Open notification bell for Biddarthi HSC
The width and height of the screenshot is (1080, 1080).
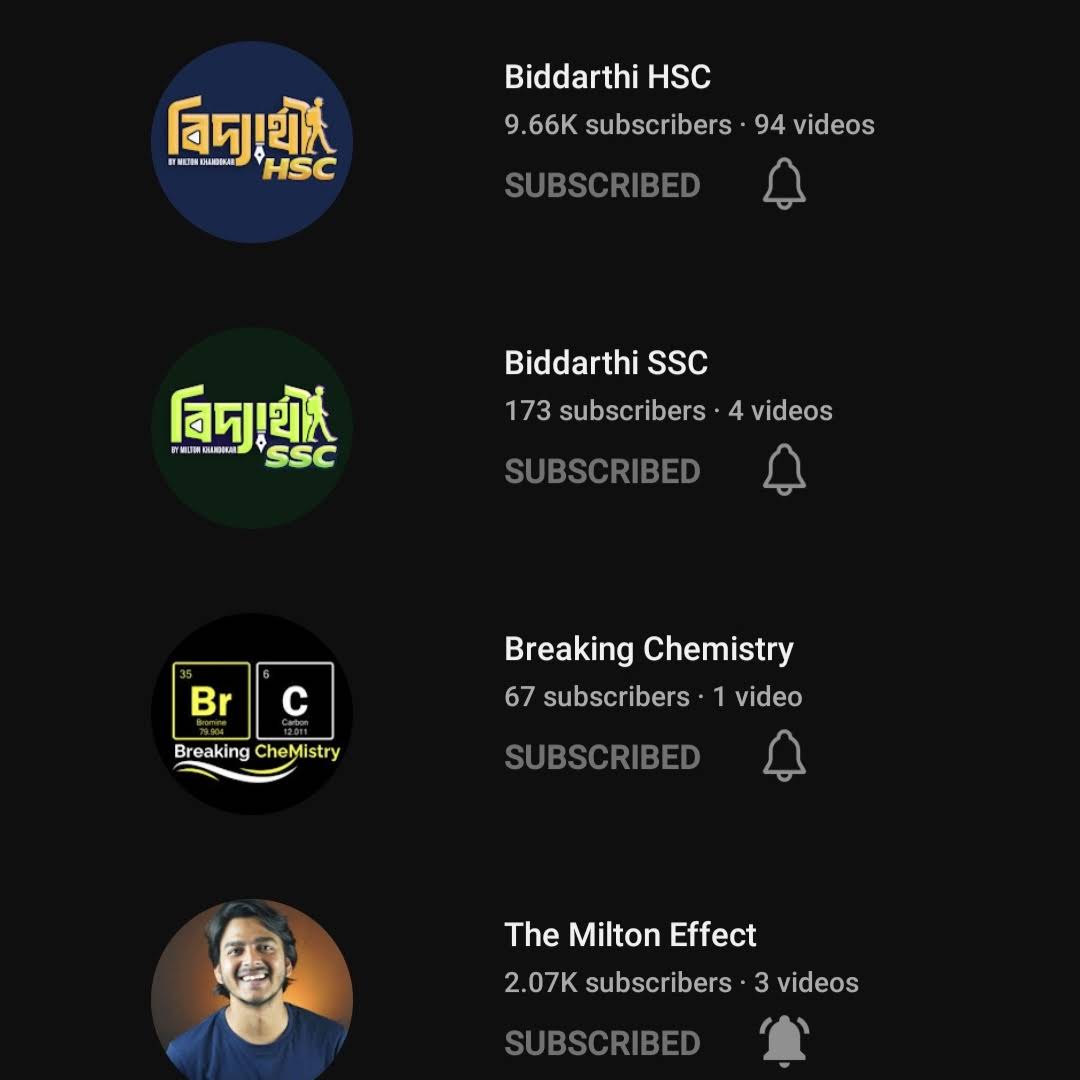point(784,185)
